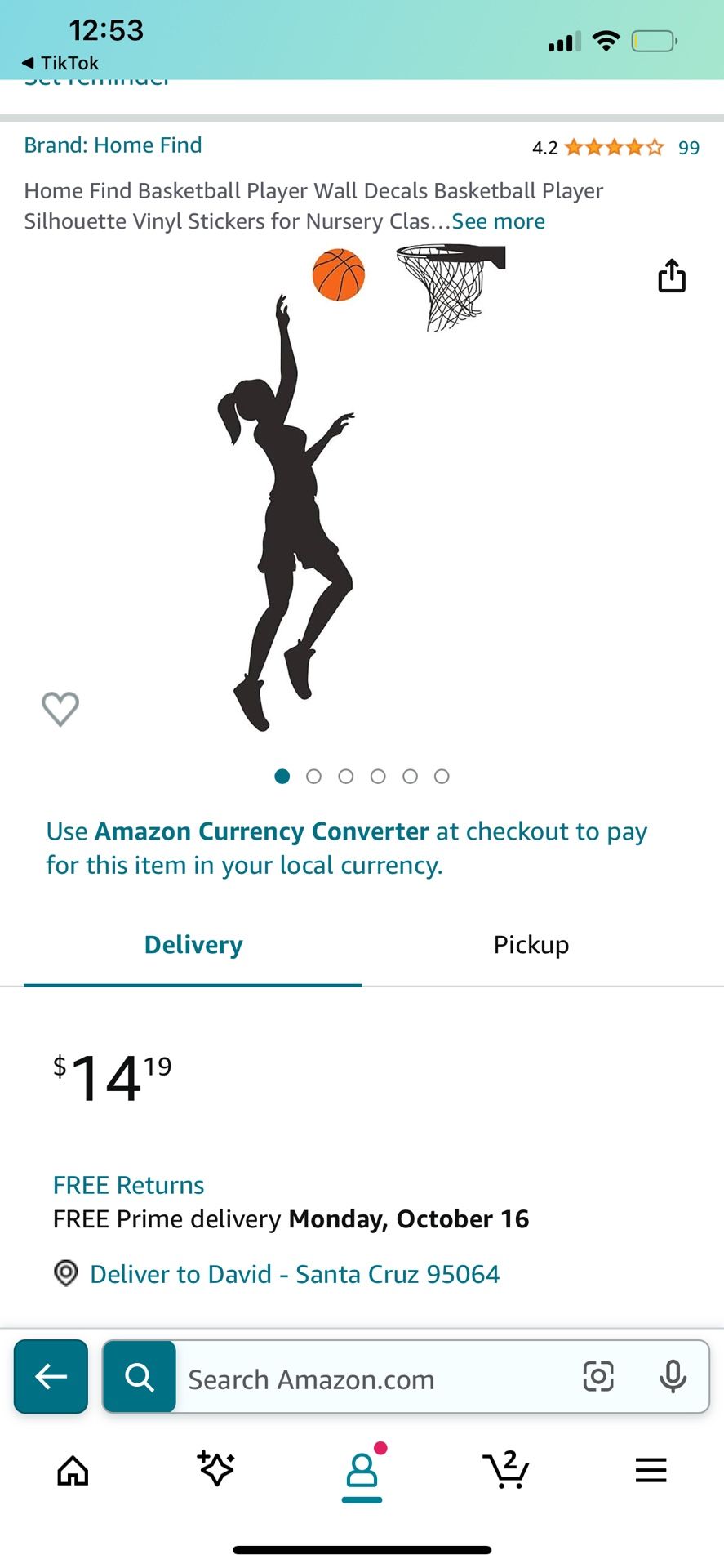The height and width of the screenshot is (1568, 724).
Task: Switch to the Pickup tab
Action: (531, 945)
